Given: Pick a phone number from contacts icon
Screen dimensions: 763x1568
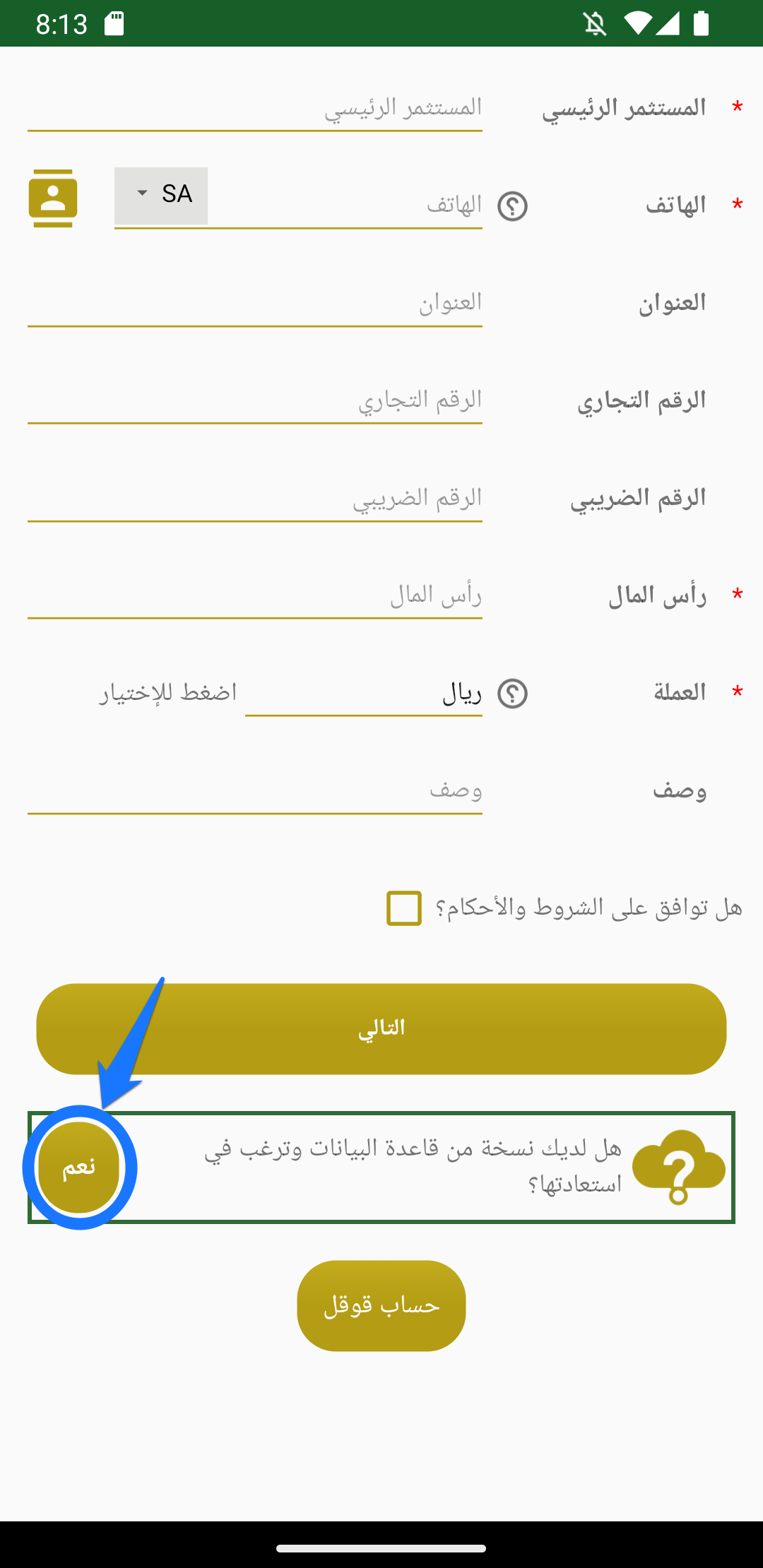Looking at the screenshot, I should click(53, 198).
